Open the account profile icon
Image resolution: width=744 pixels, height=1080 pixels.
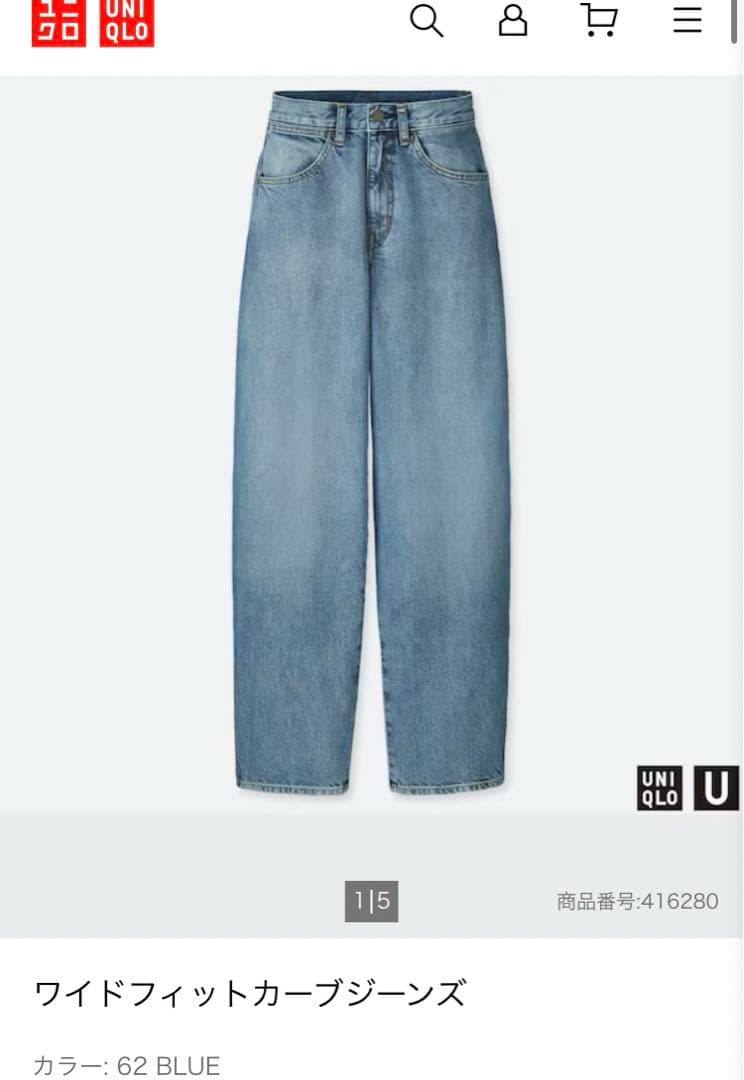pos(512,21)
